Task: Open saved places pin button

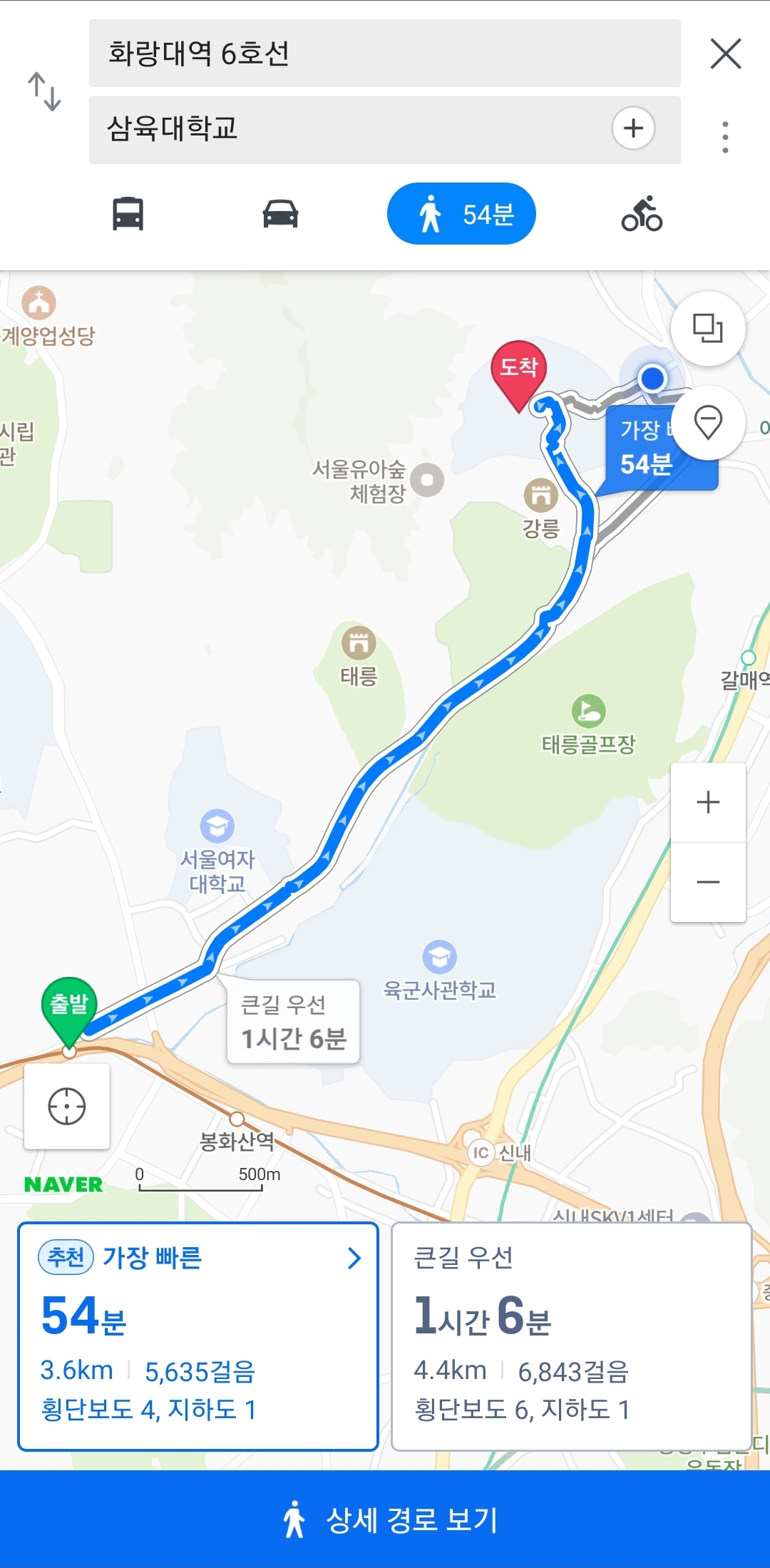Action: (x=708, y=422)
